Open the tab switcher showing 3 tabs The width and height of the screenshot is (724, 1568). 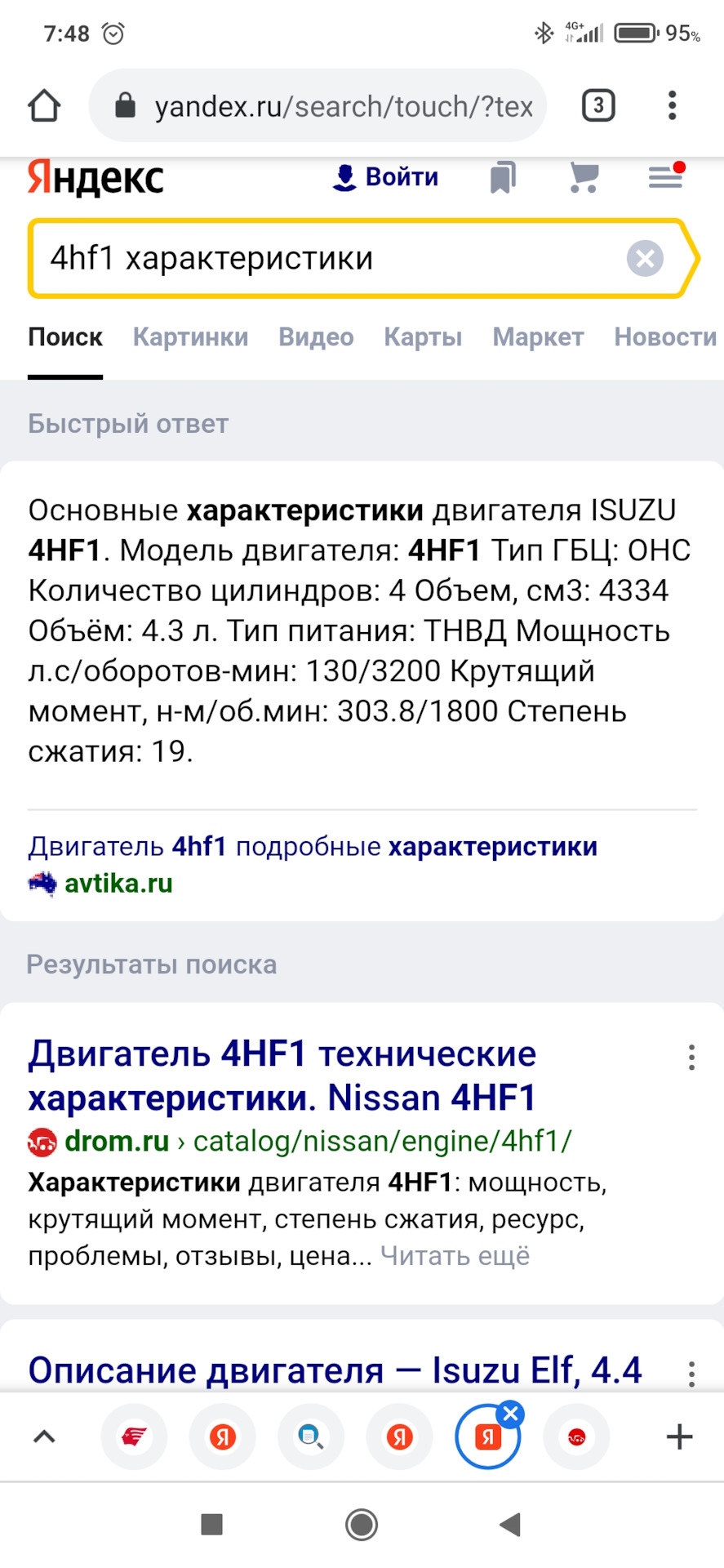point(597,105)
